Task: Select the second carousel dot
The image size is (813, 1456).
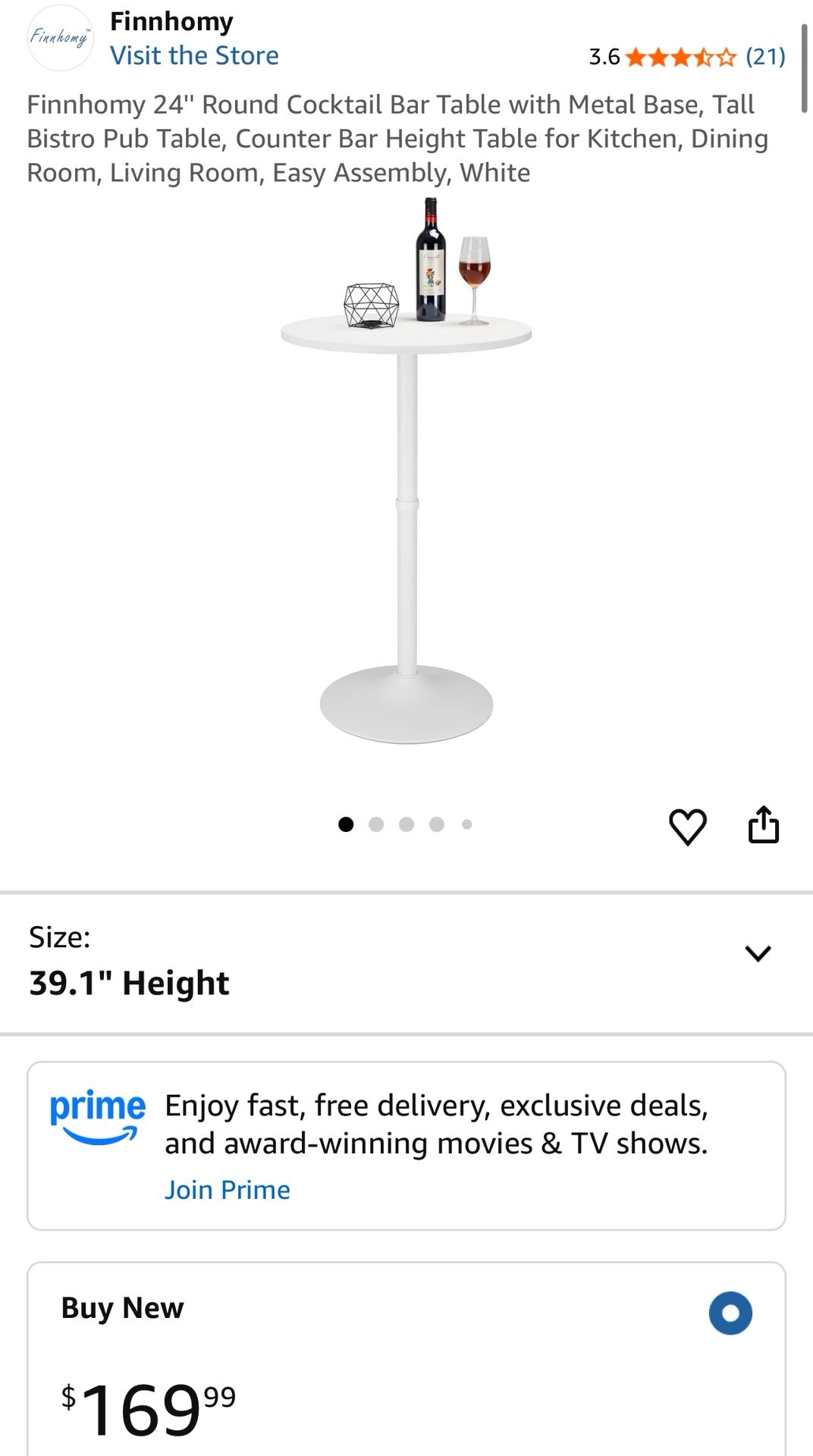Action: [x=378, y=824]
